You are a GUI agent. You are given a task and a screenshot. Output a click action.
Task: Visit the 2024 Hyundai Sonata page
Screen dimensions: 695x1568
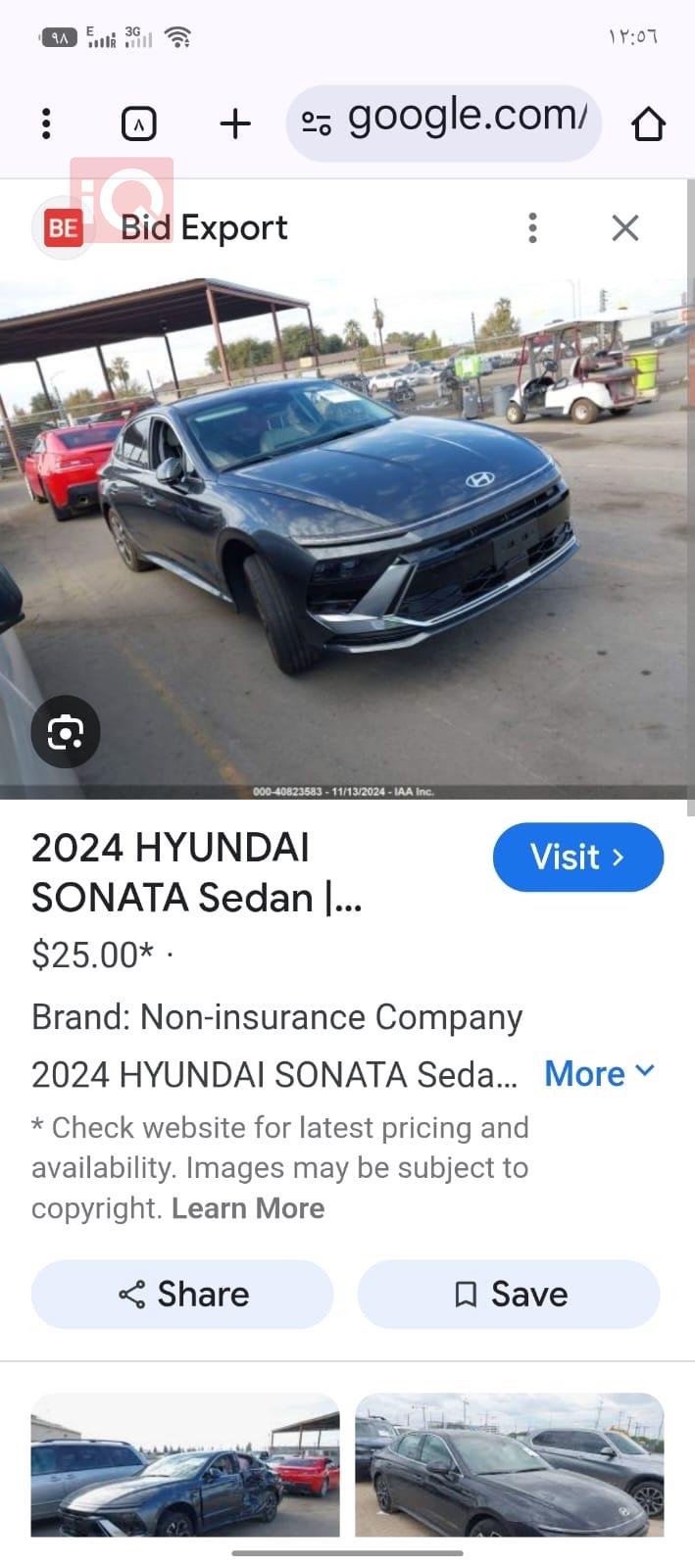(x=577, y=857)
